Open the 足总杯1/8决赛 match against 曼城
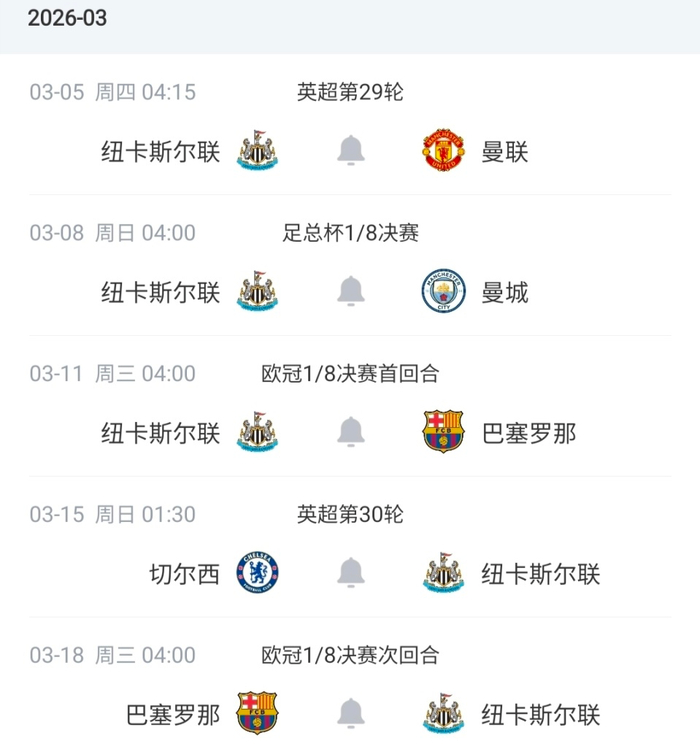 350,265
